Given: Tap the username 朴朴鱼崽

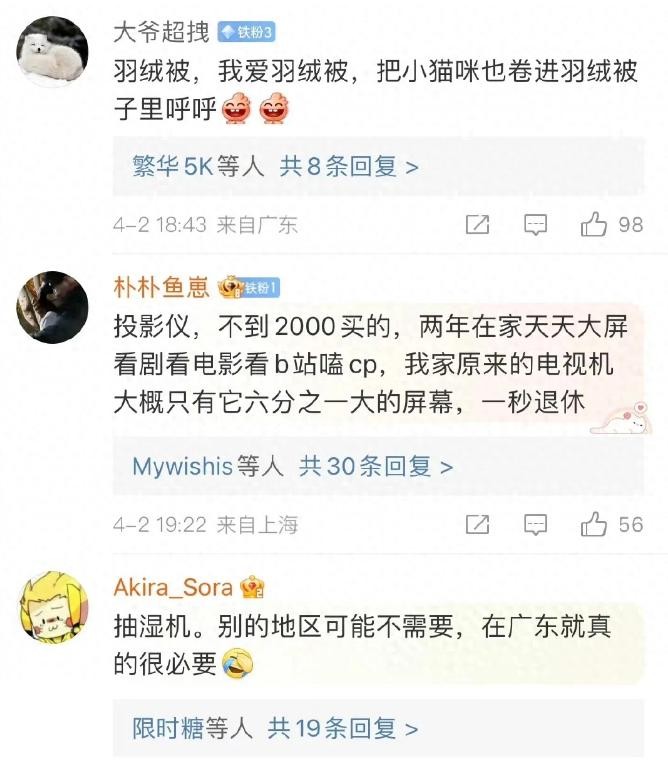Looking at the screenshot, I should 161,288.
